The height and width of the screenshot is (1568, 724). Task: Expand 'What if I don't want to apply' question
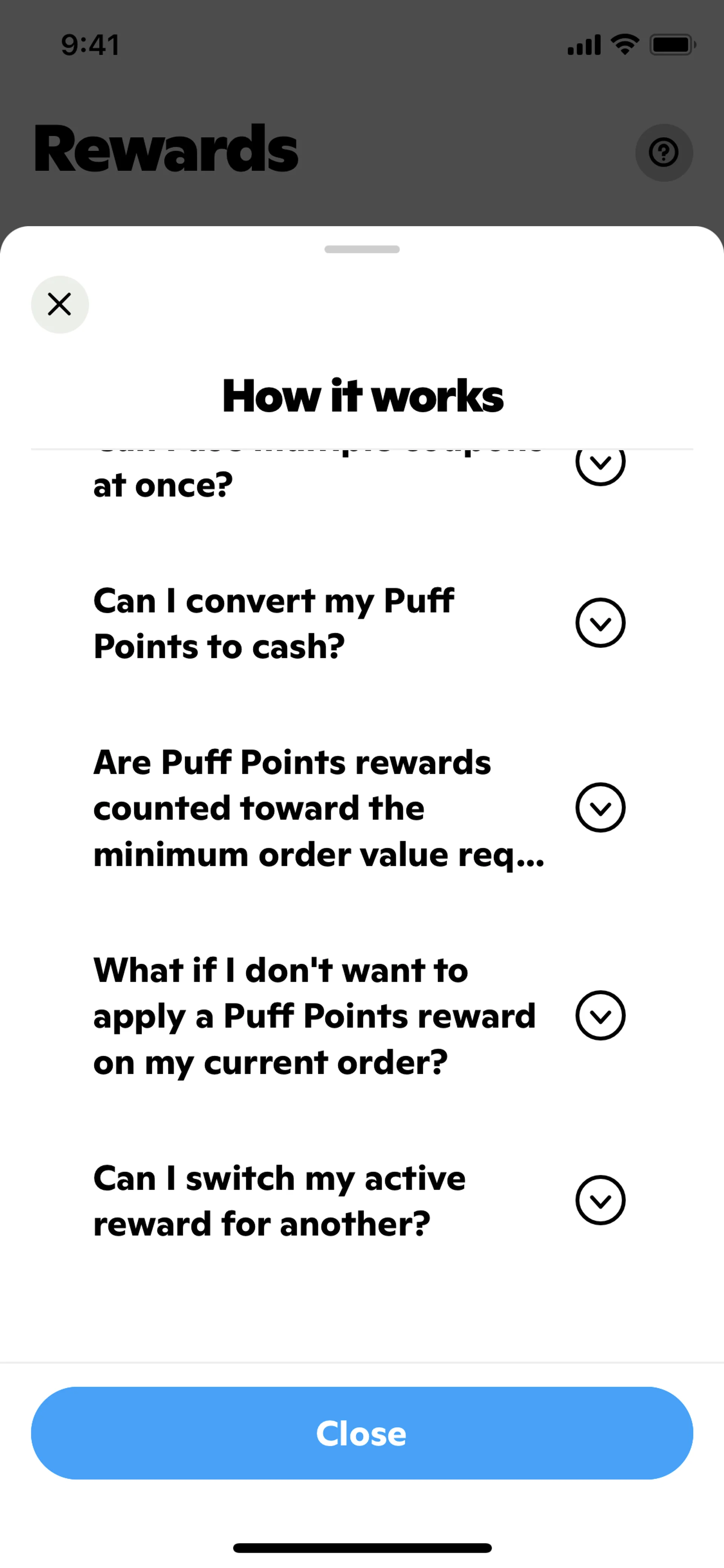[x=600, y=1015]
